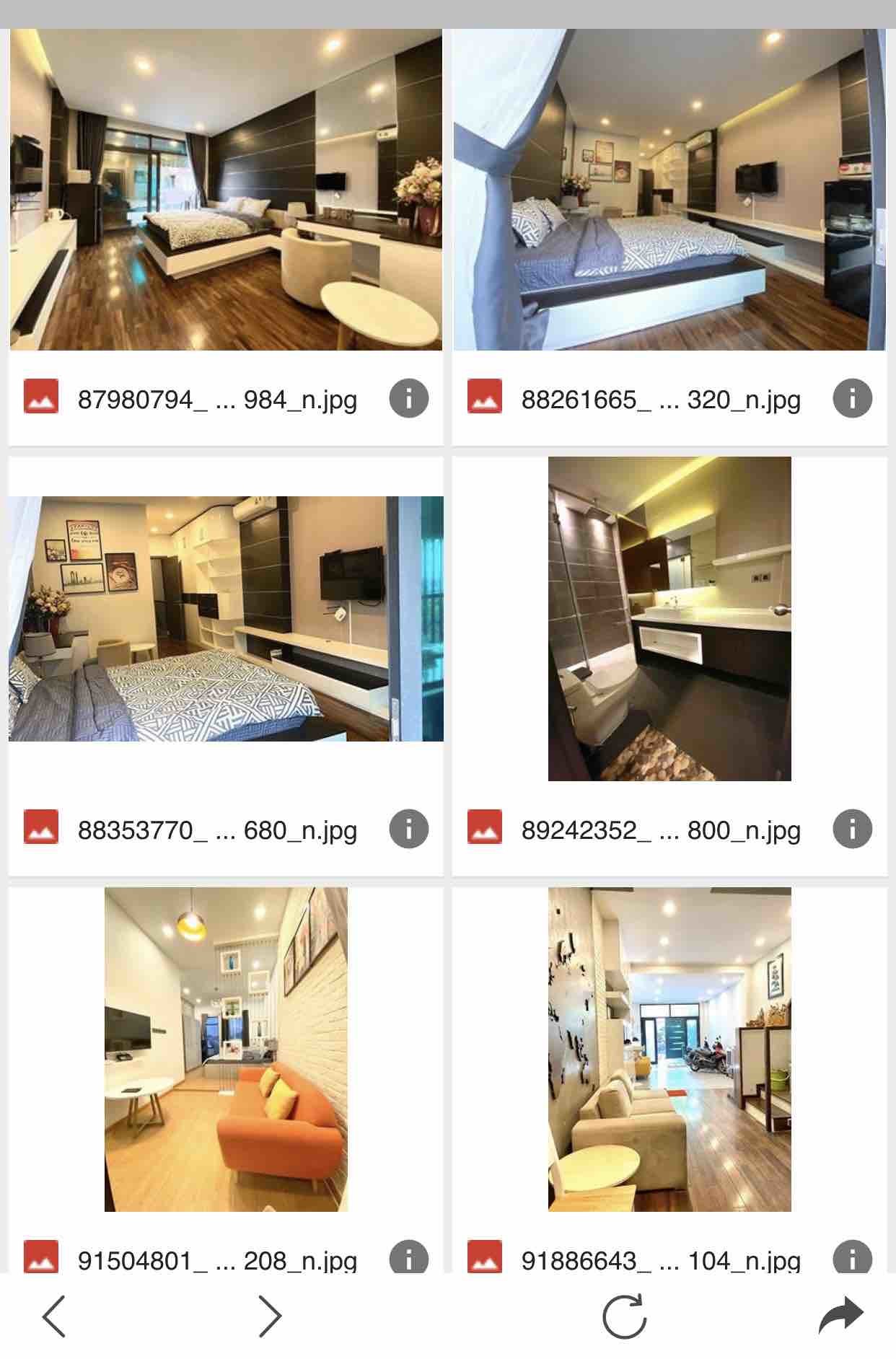Reload the current page

[624, 1316]
